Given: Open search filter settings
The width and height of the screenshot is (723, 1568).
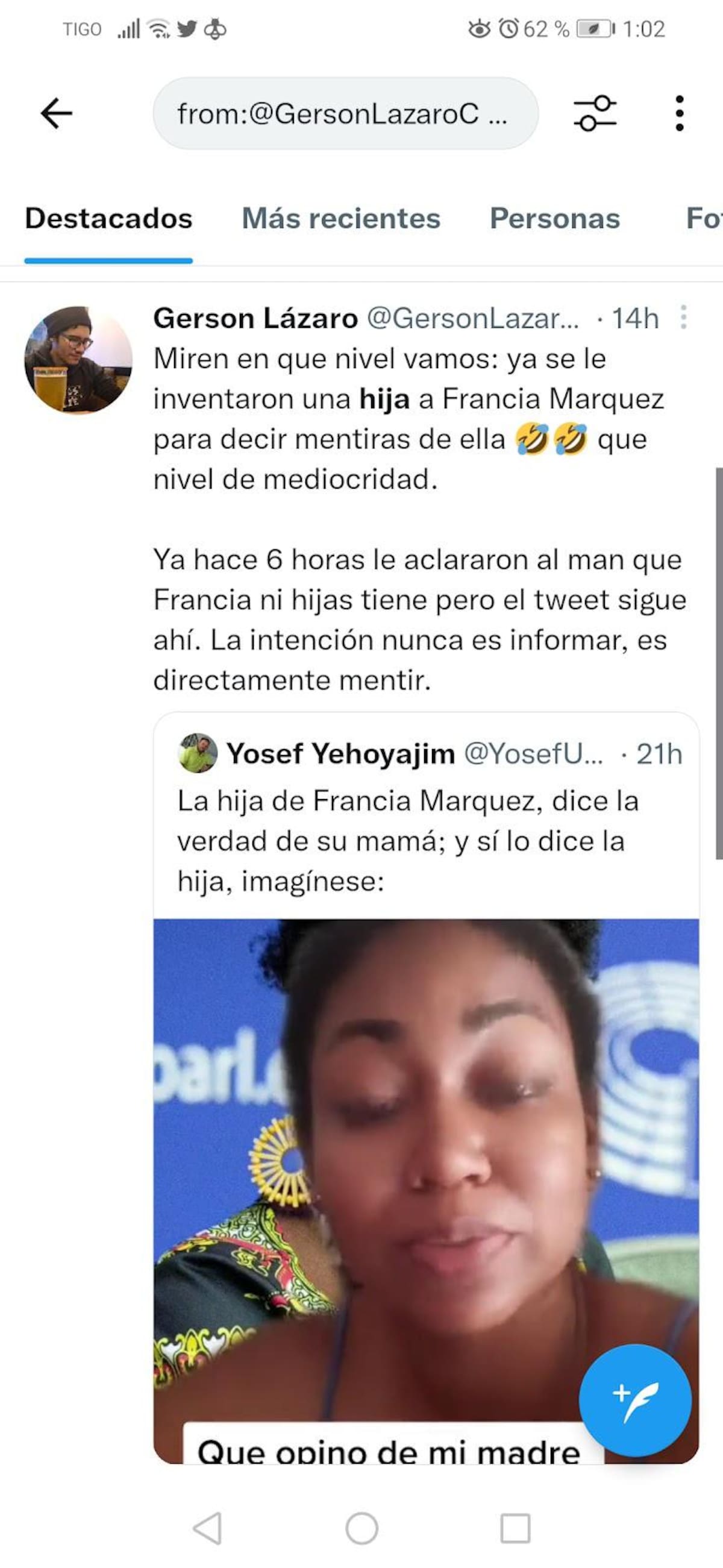Looking at the screenshot, I should [595, 113].
